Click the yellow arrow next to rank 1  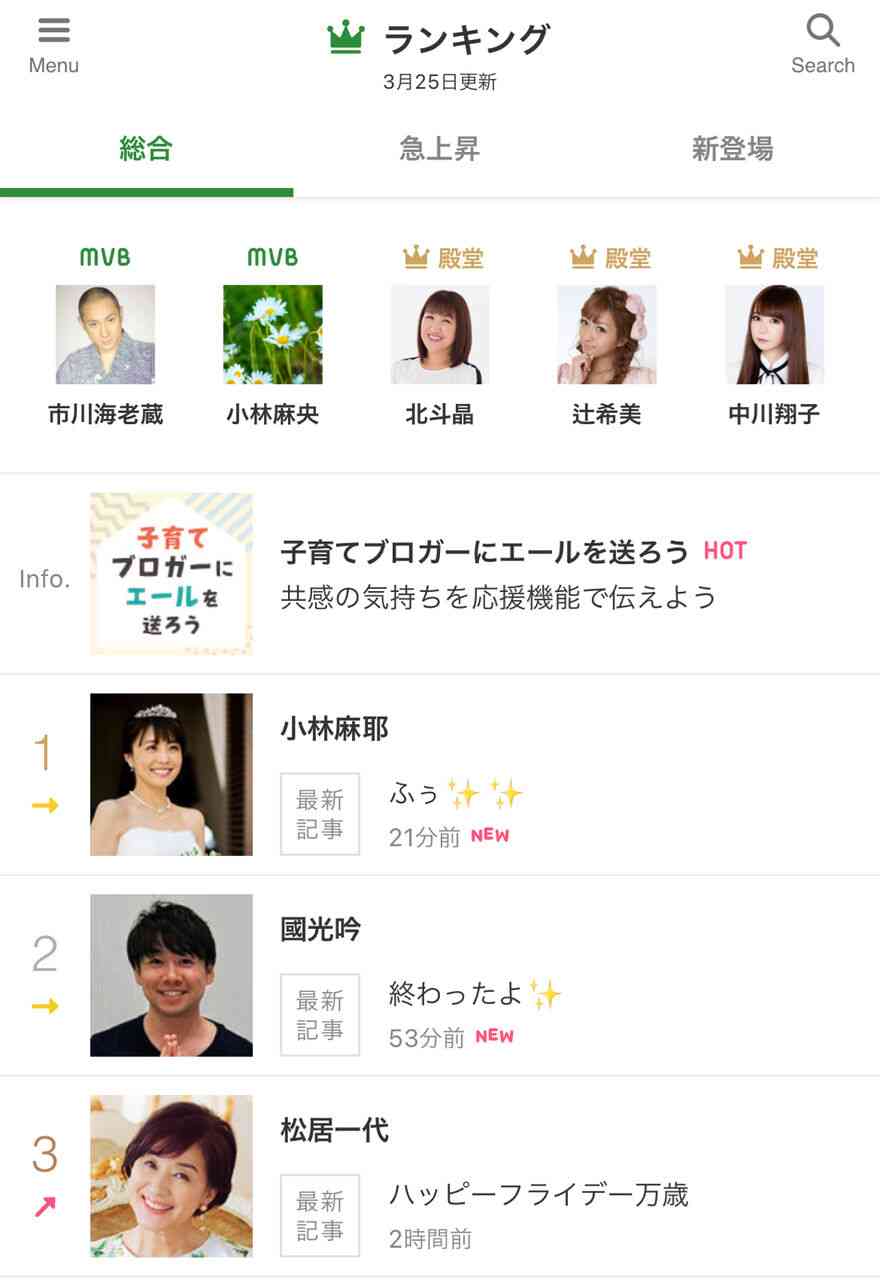click(43, 806)
